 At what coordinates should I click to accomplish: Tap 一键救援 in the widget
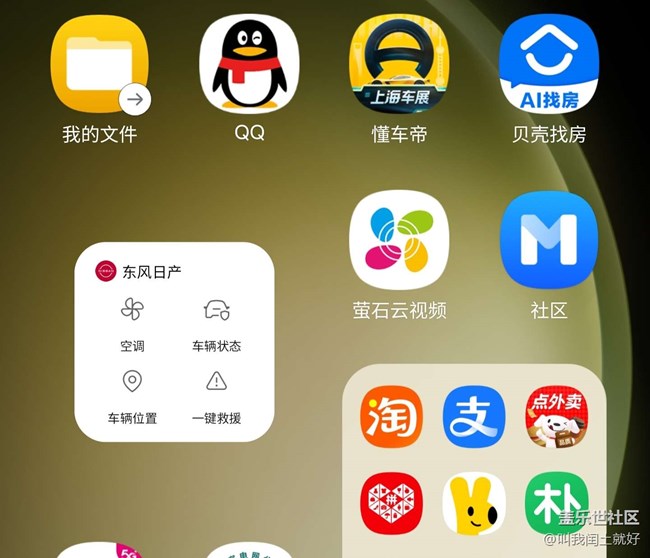pos(216,395)
